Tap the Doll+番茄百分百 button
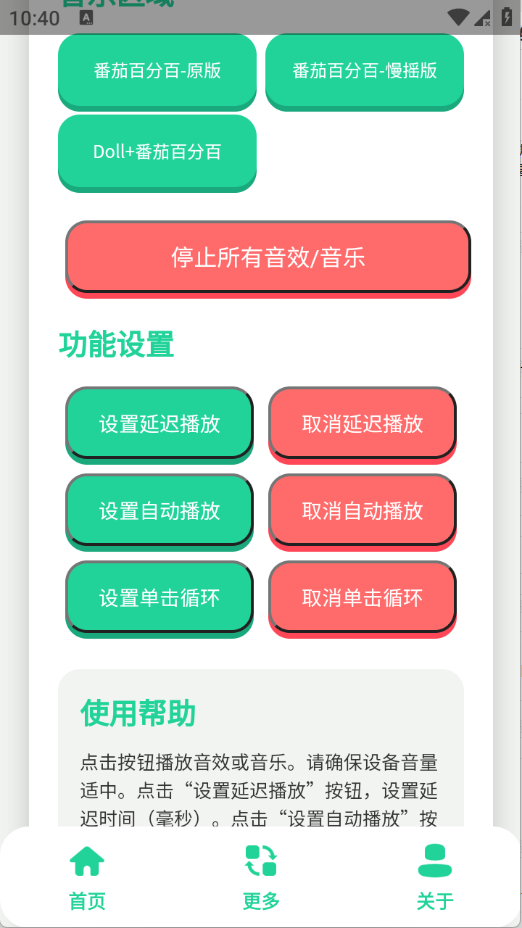 (157, 153)
